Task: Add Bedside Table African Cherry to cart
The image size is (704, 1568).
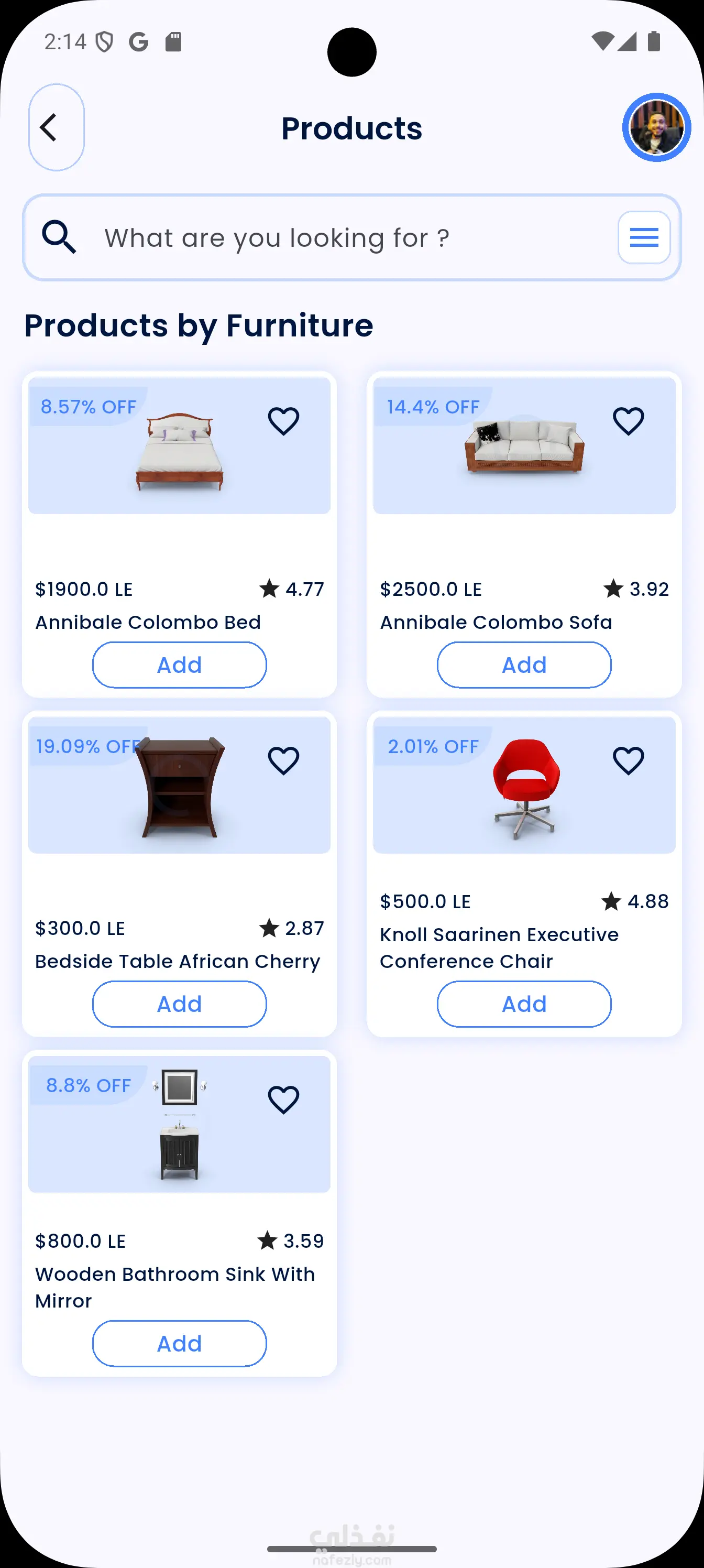Action: (x=180, y=1004)
